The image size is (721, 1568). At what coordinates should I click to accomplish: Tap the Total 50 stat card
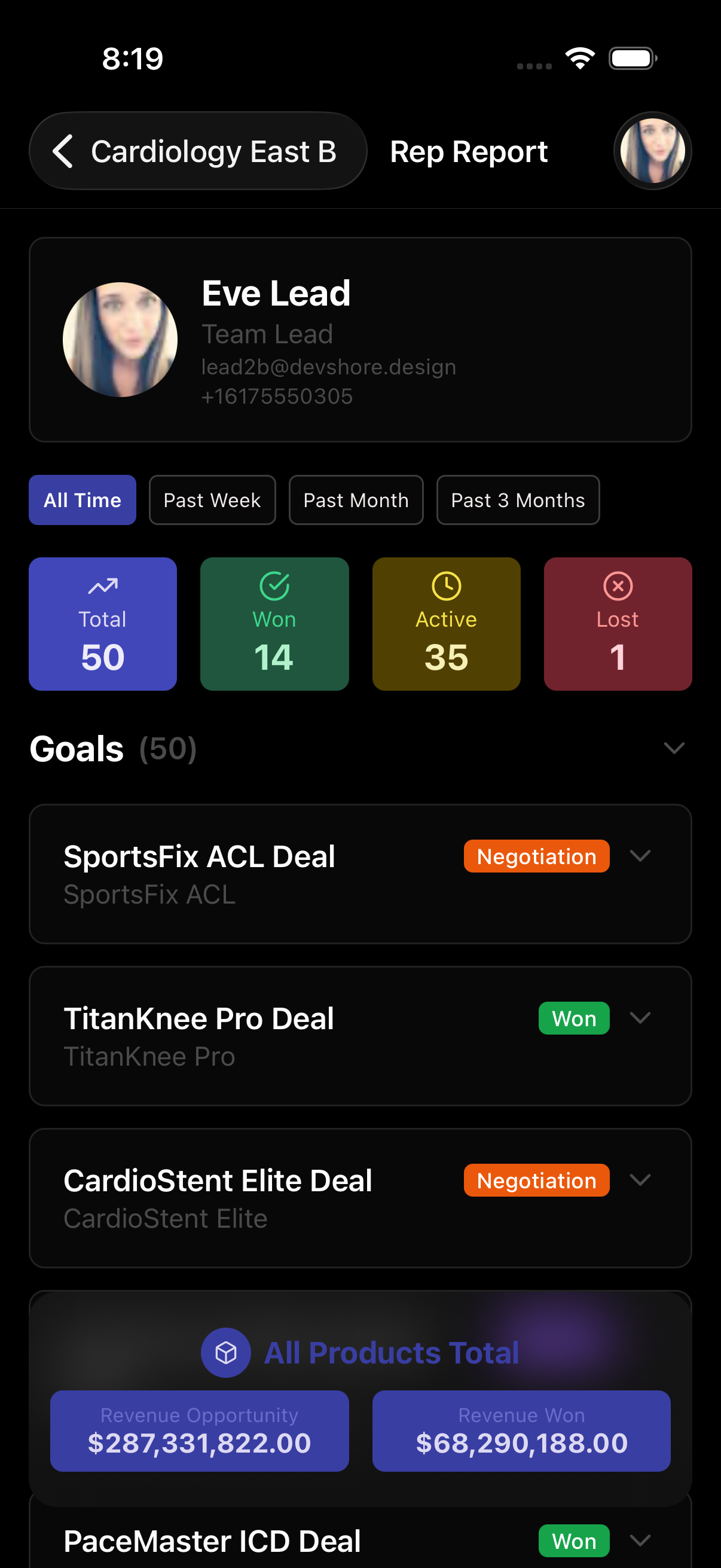click(x=103, y=624)
